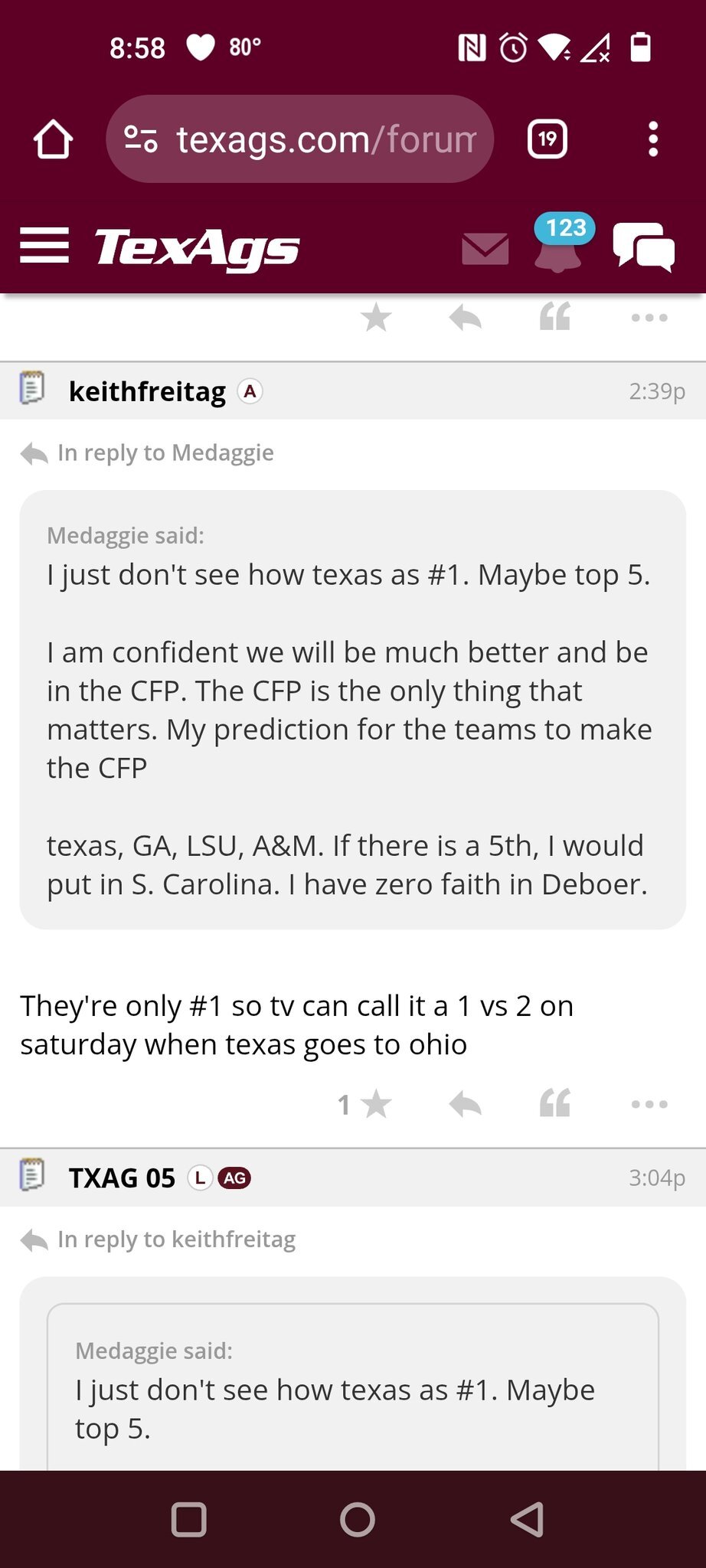
Task: Open the browser overflow menu
Action: click(652, 139)
